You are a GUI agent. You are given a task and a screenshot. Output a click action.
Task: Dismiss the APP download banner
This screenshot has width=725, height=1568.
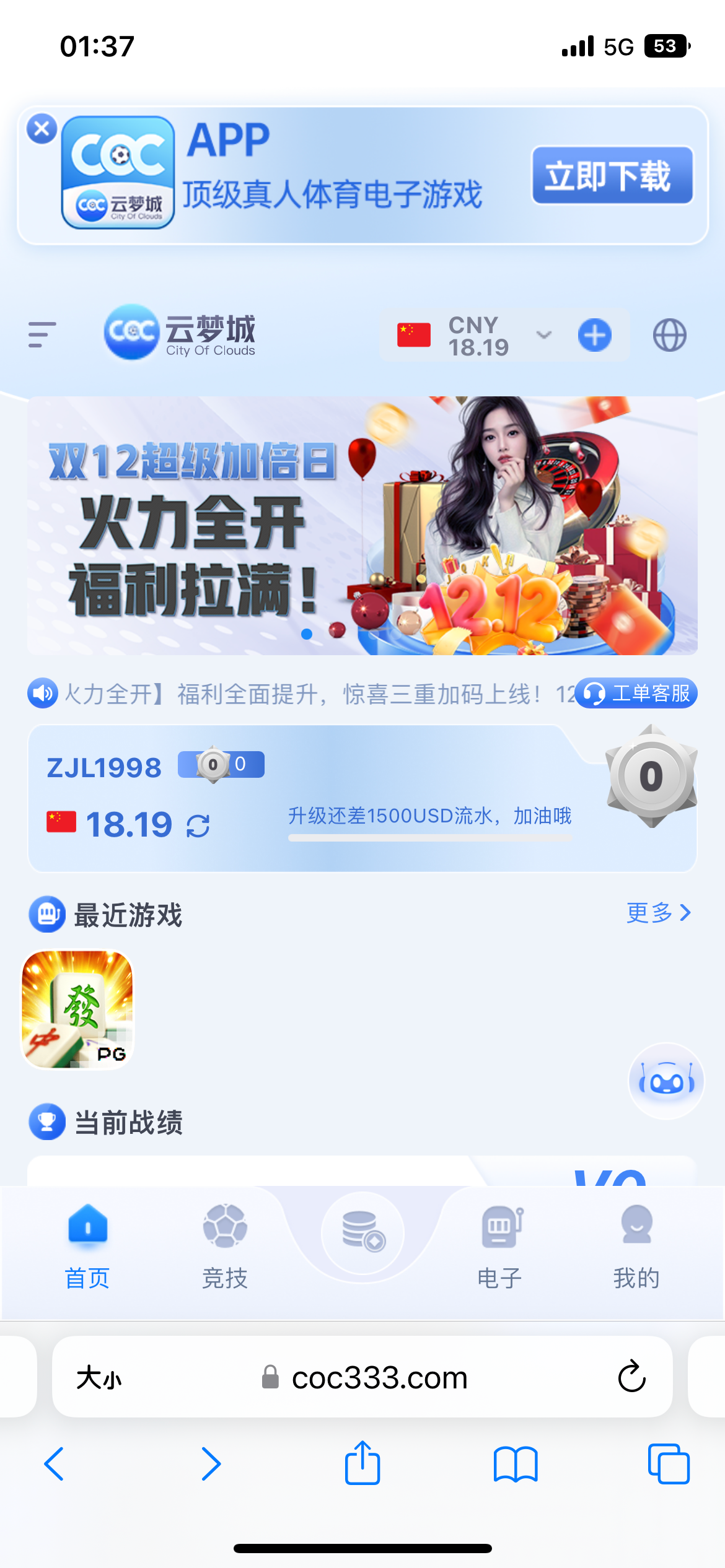pos(42,129)
